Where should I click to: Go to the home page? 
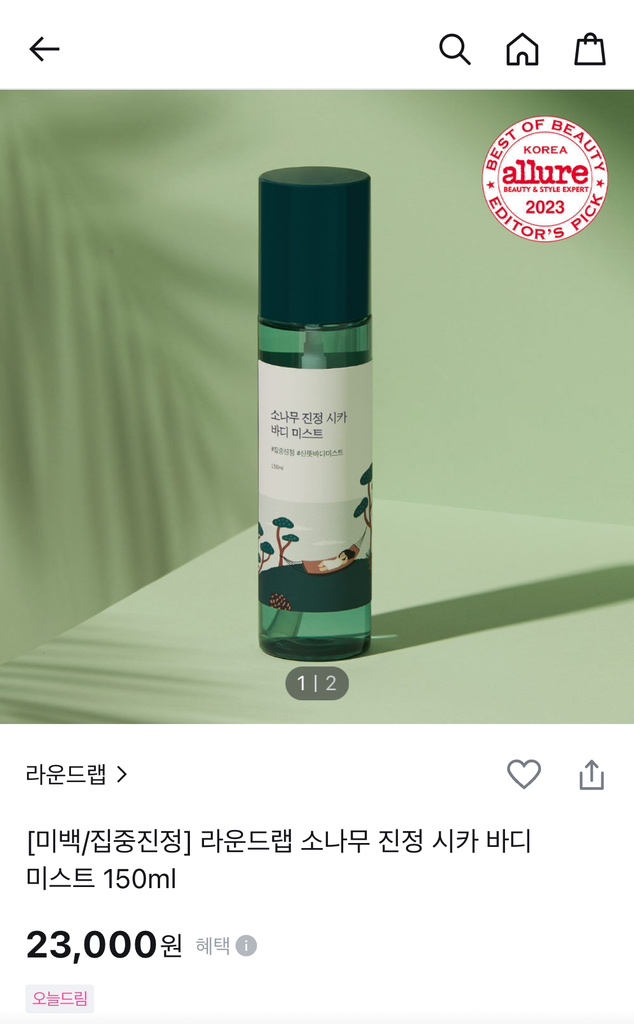[522, 48]
